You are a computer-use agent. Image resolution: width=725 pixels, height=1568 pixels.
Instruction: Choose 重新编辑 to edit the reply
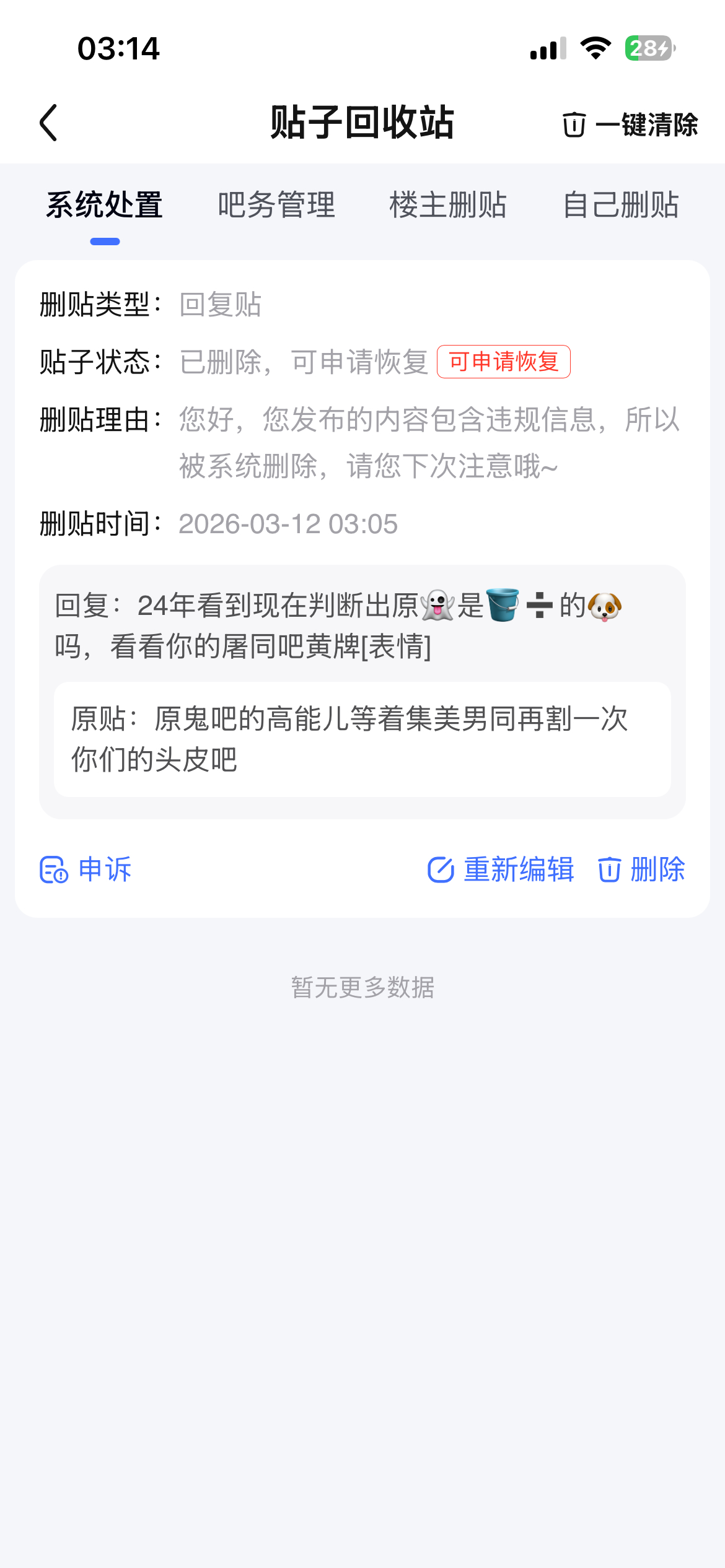tap(501, 869)
